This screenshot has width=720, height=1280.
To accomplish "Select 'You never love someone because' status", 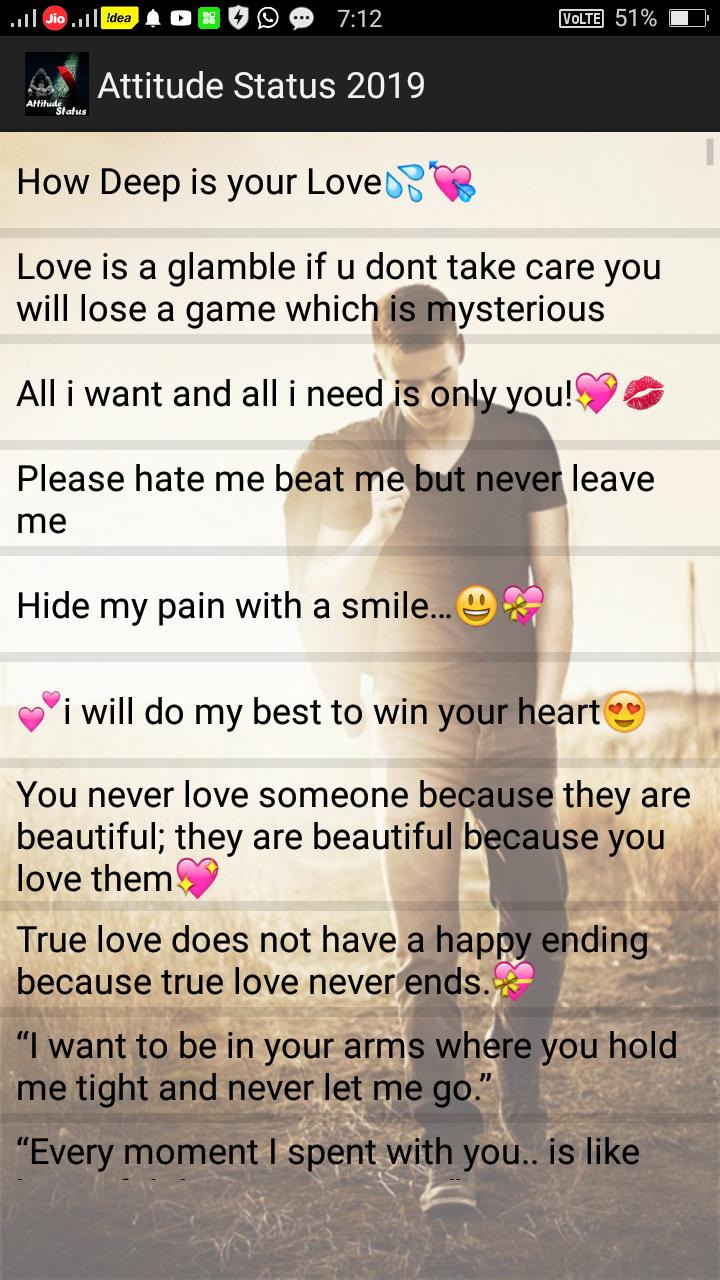I will pyautogui.click(x=353, y=837).
